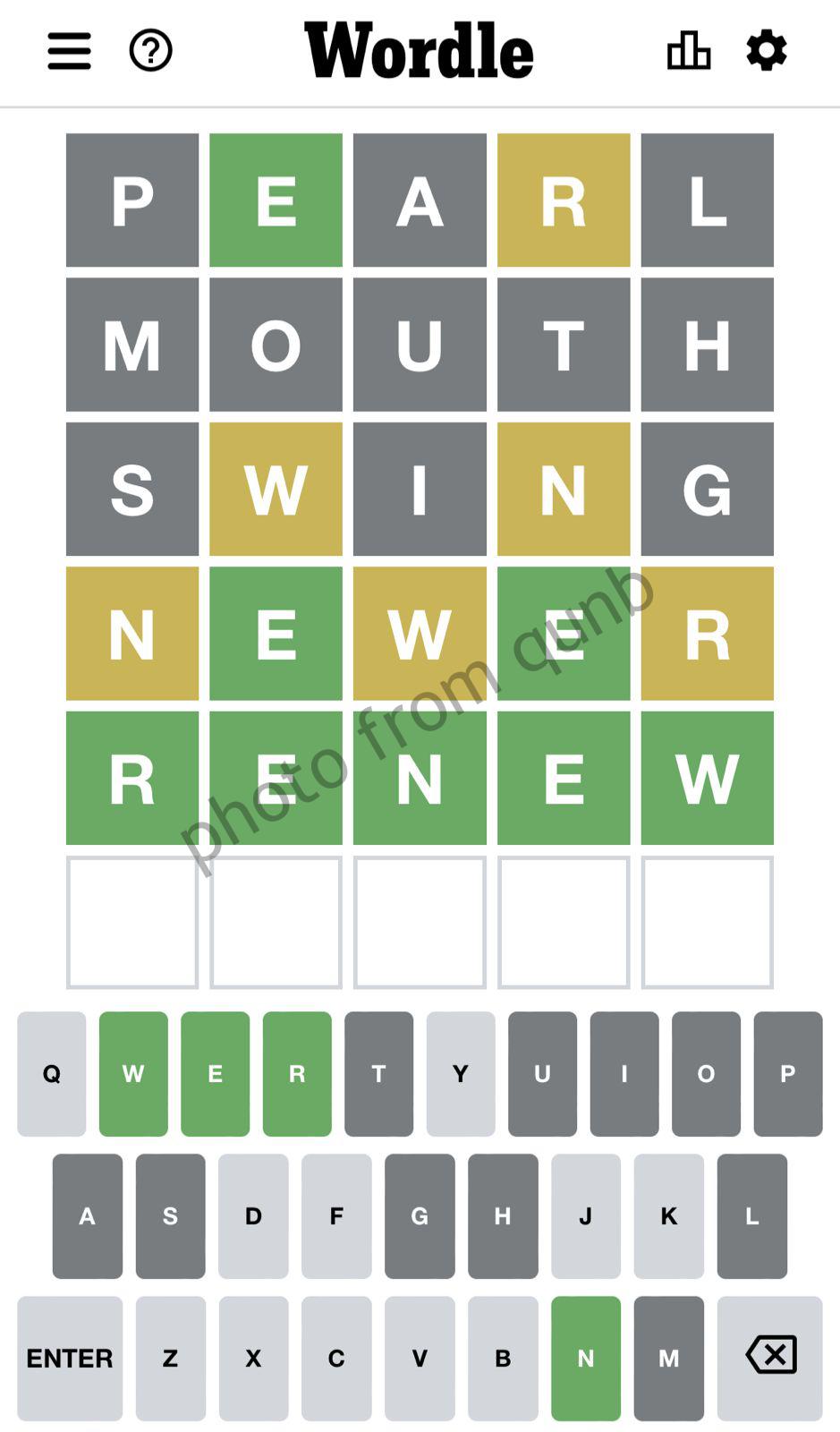Tap the green W key

pos(133,1073)
